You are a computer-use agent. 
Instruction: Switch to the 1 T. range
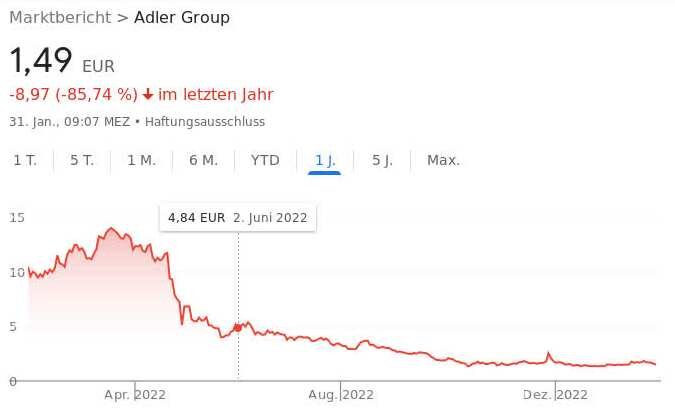point(25,160)
